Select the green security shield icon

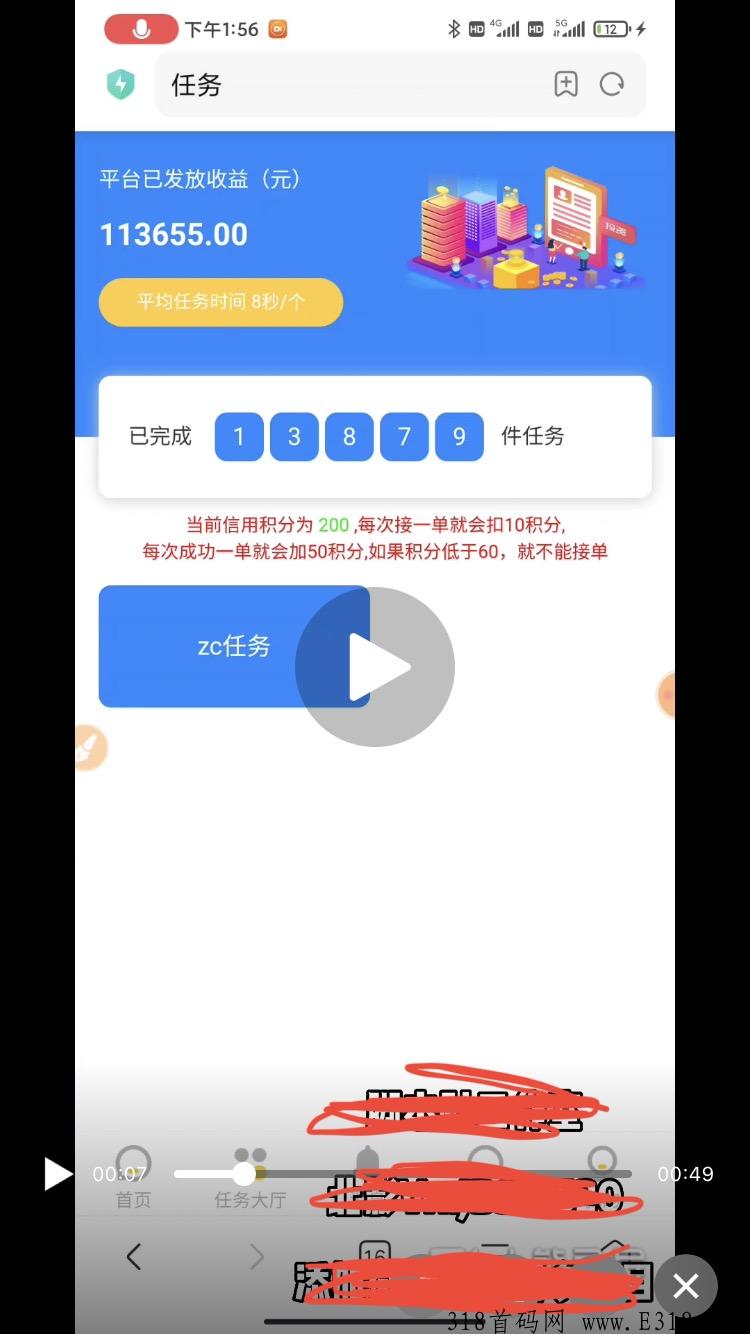[120, 85]
